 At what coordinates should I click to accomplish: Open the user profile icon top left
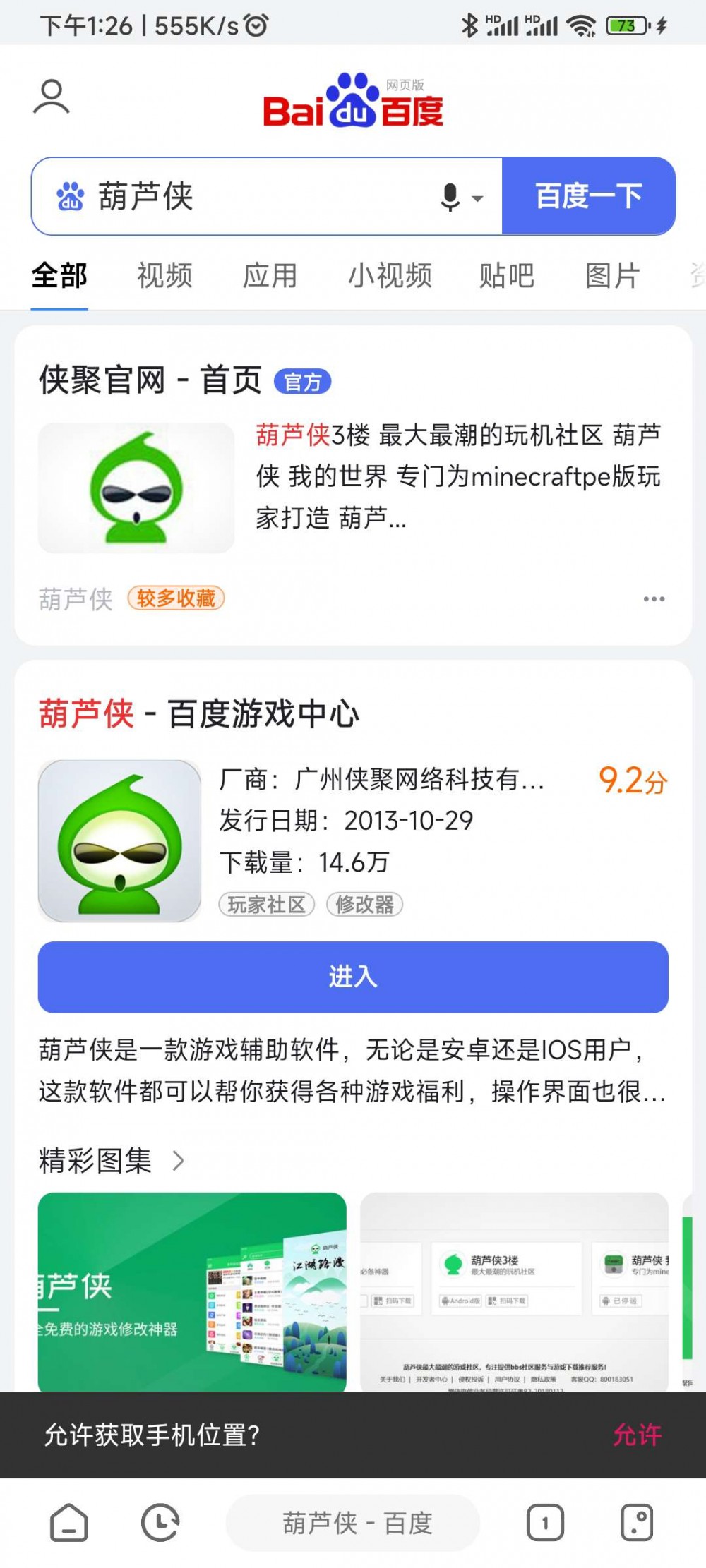[x=51, y=100]
